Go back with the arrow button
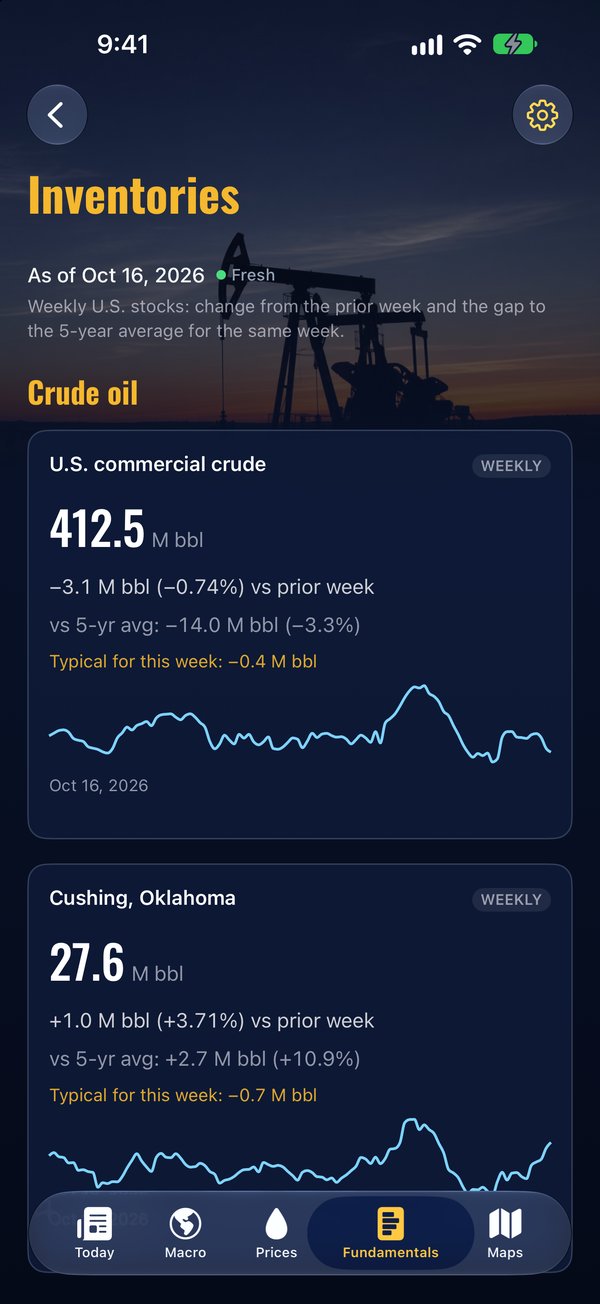 (x=57, y=115)
